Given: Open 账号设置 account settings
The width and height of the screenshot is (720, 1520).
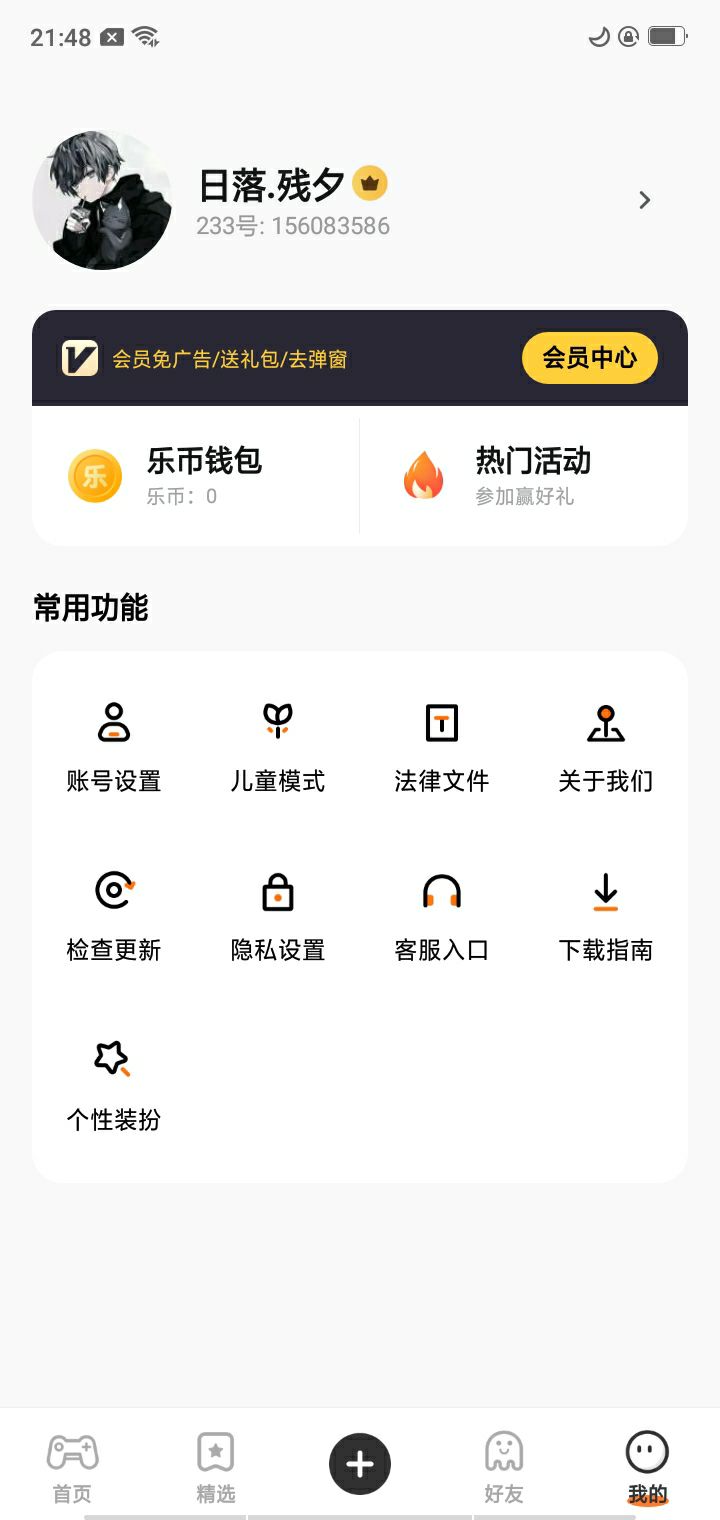Looking at the screenshot, I should click(x=114, y=746).
